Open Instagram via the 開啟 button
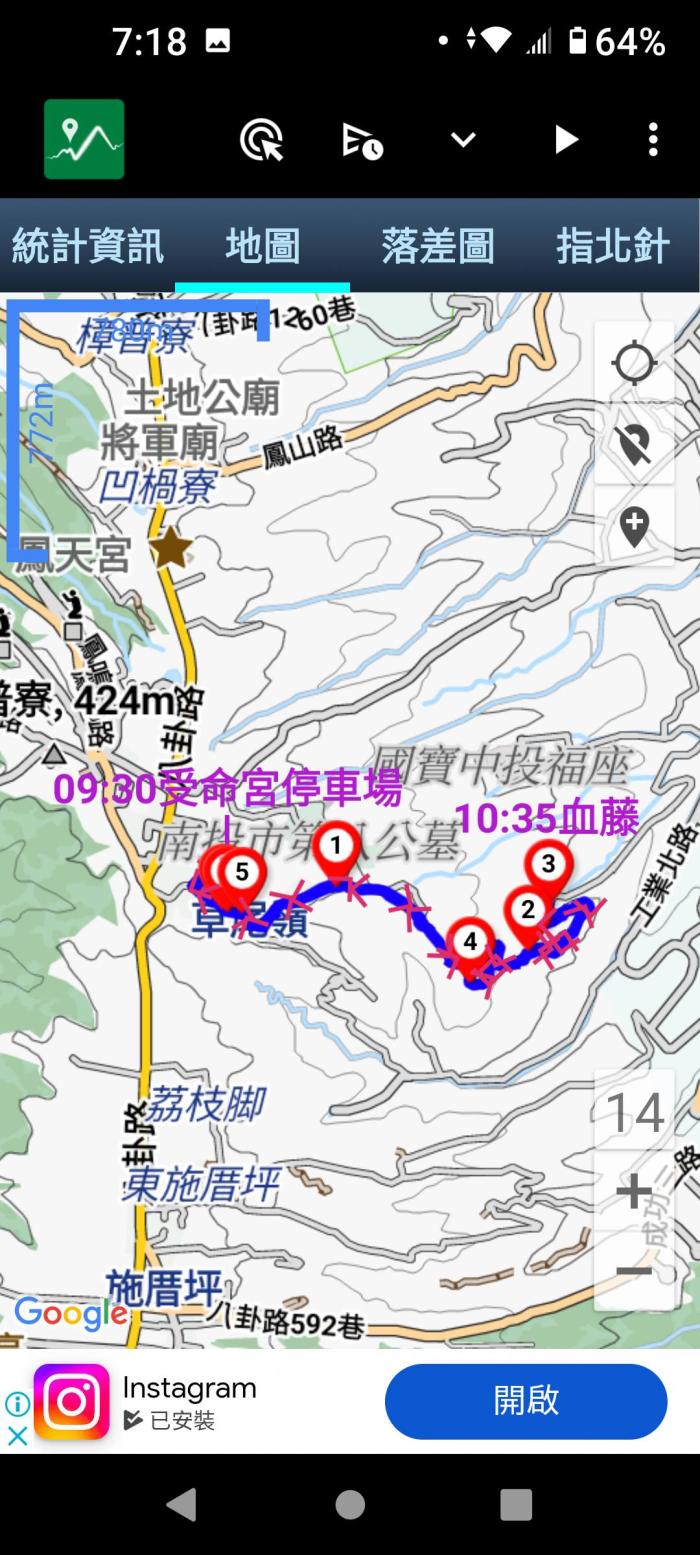The image size is (700, 1555). [x=525, y=1401]
